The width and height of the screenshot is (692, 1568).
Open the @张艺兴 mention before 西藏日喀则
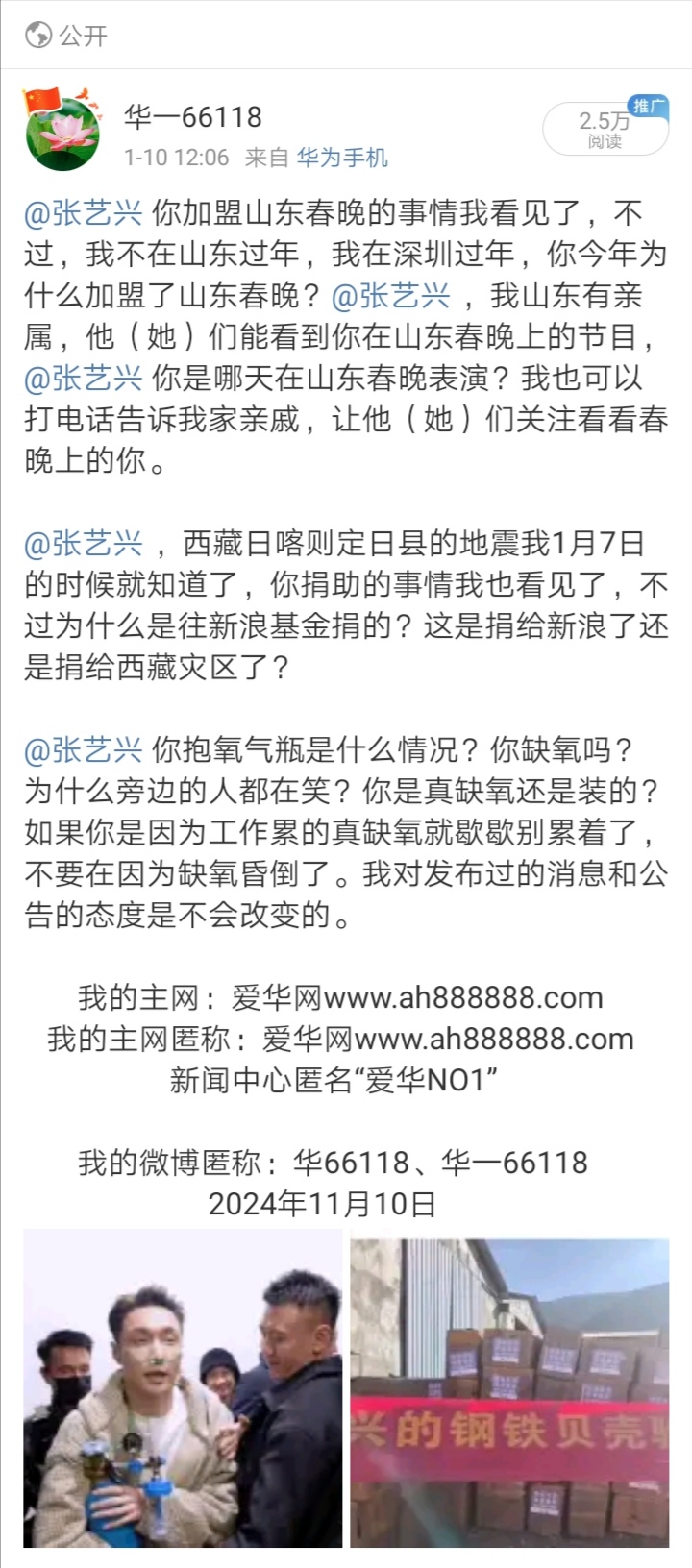pos(84,544)
